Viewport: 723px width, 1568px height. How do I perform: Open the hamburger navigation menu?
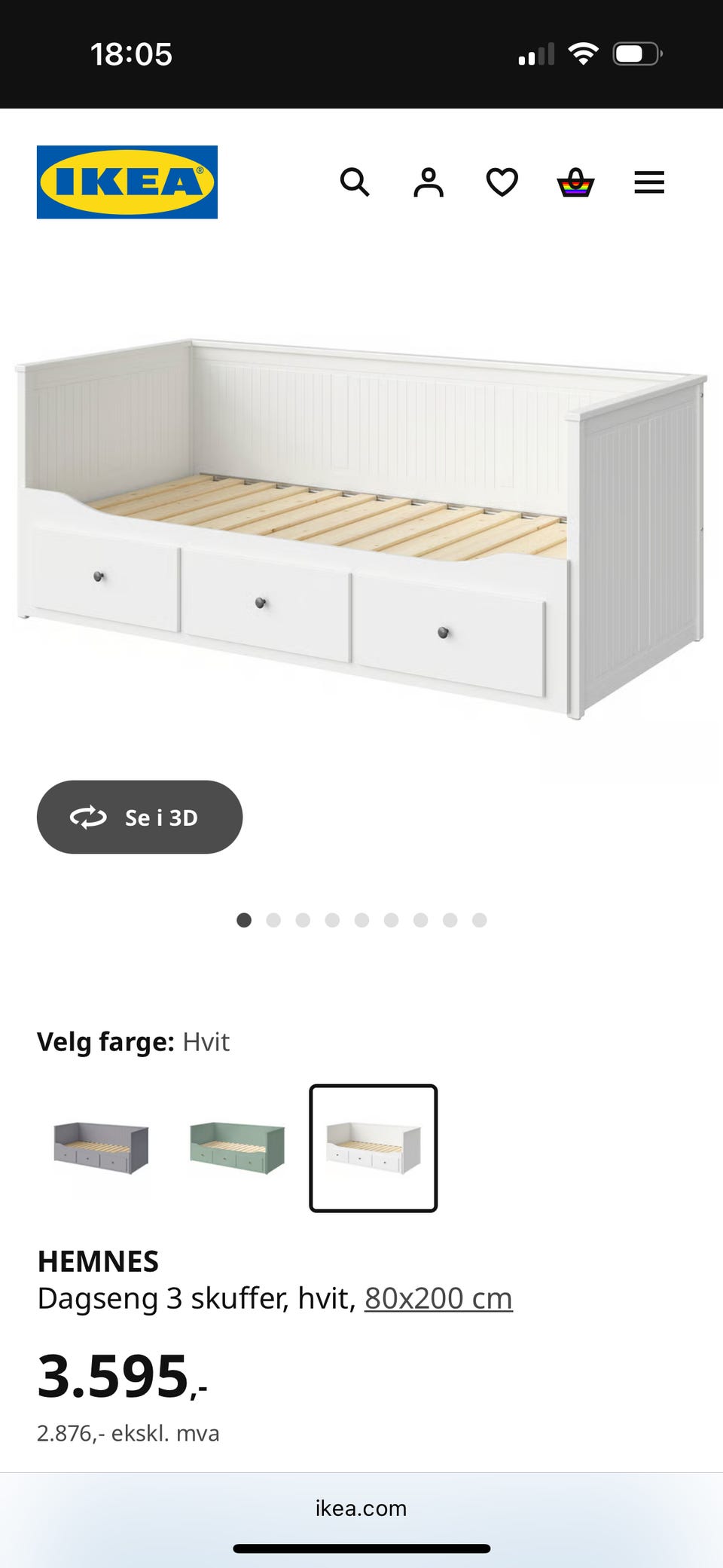(648, 182)
